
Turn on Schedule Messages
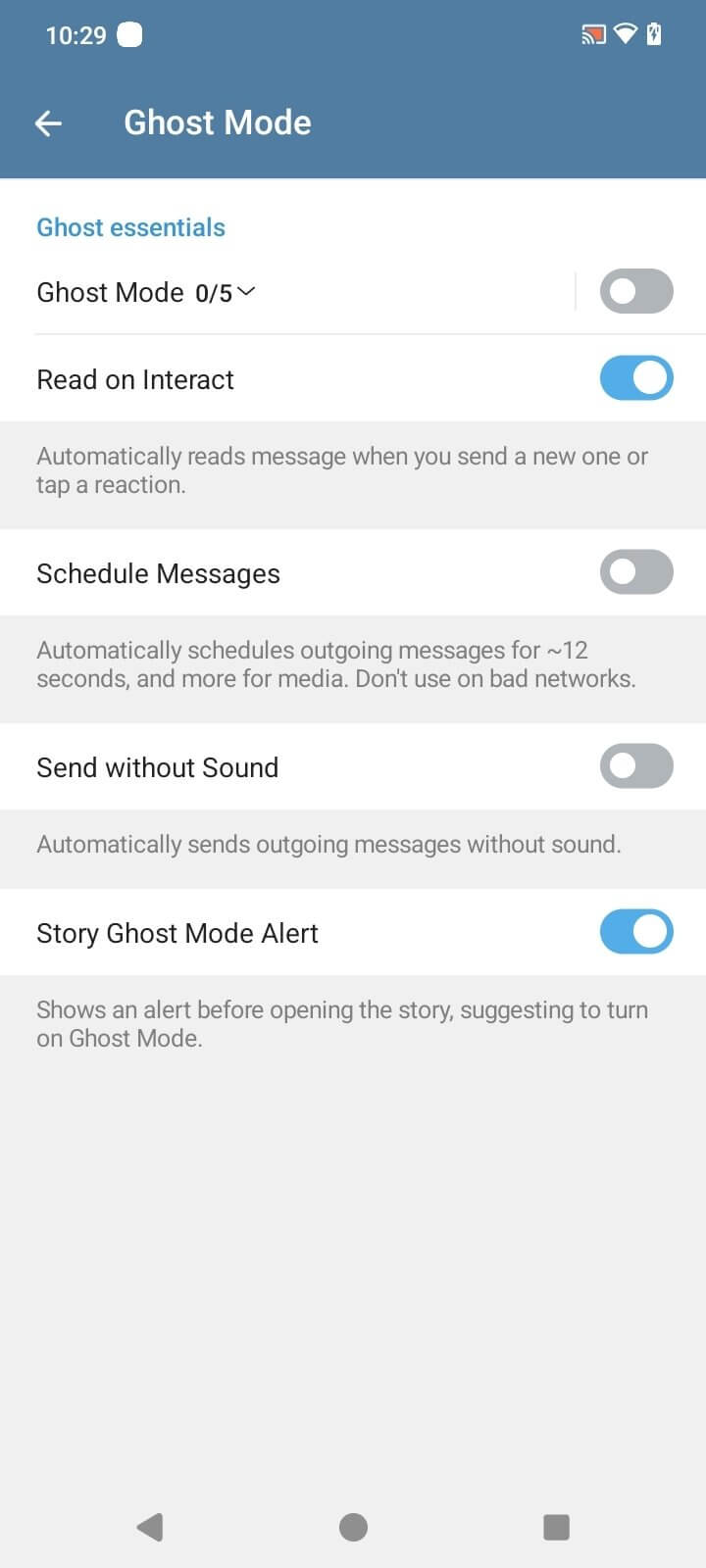pyautogui.click(x=636, y=571)
